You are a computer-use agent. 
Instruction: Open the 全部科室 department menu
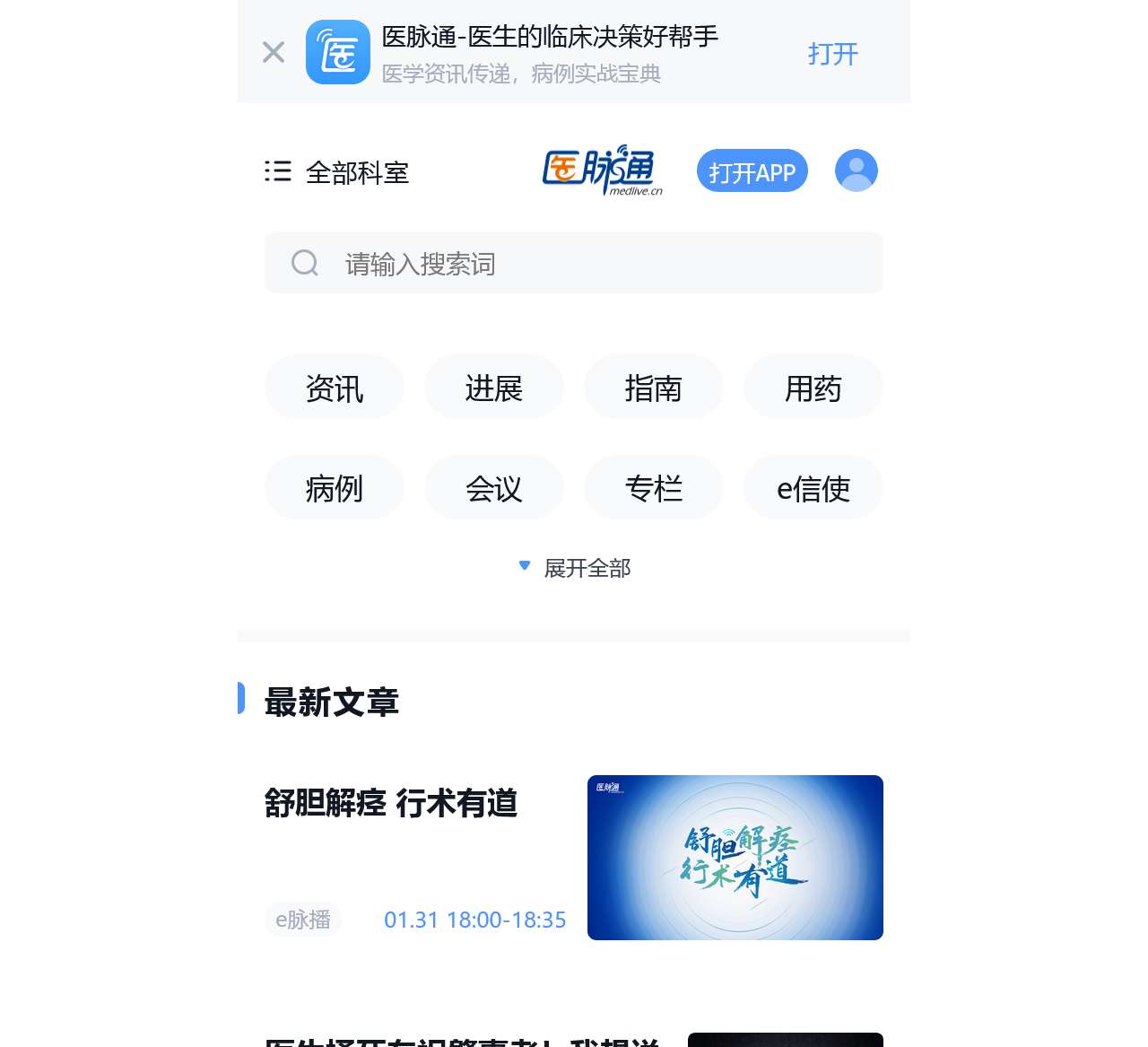pos(337,171)
